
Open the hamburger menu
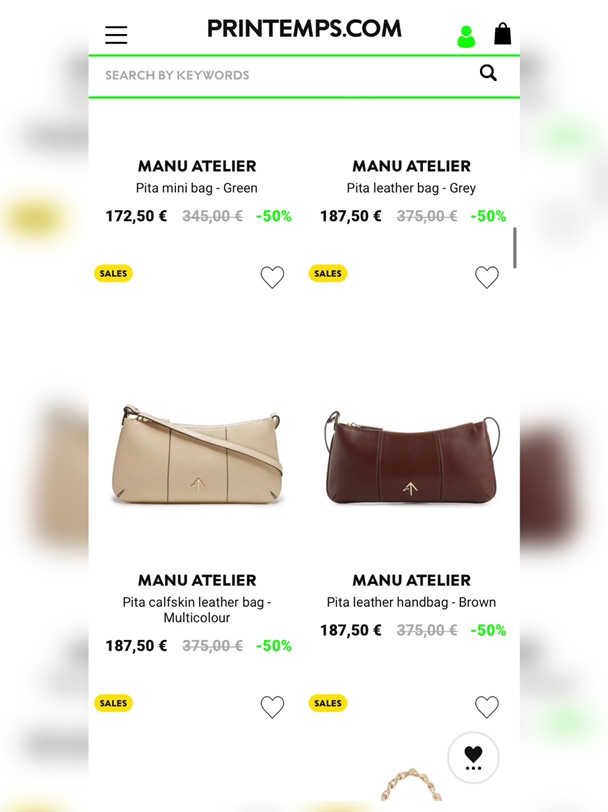(116, 35)
